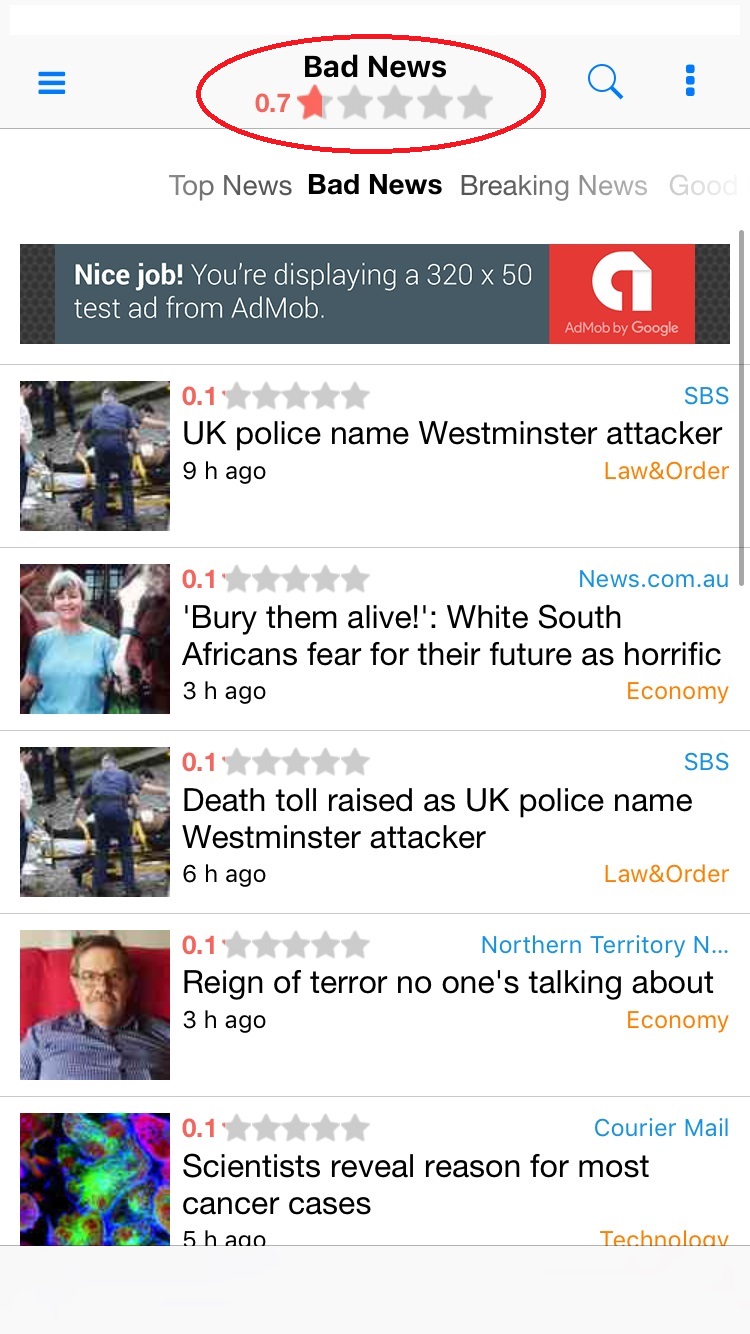Open 'Scientists reveal reason for most cancer cases'

(375, 1171)
